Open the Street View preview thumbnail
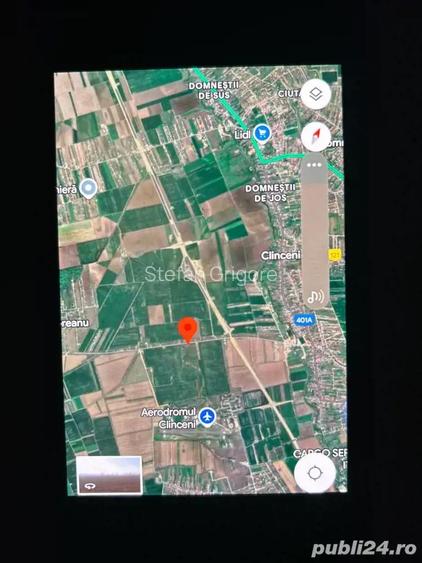This screenshot has width=422, height=563. pyautogui.click(x=109, y=475)
